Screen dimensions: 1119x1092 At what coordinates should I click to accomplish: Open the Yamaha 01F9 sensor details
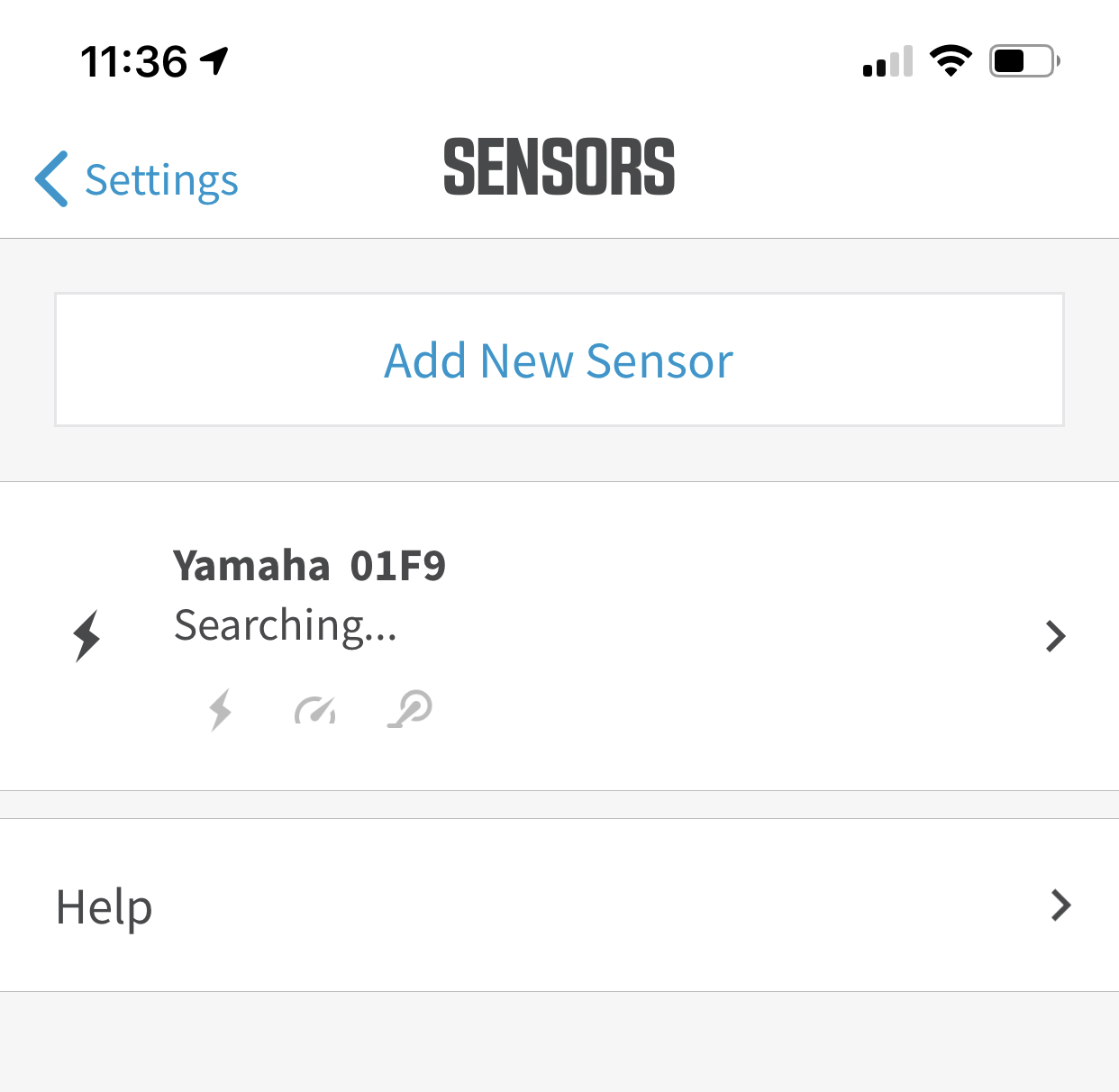click(559, 635)
